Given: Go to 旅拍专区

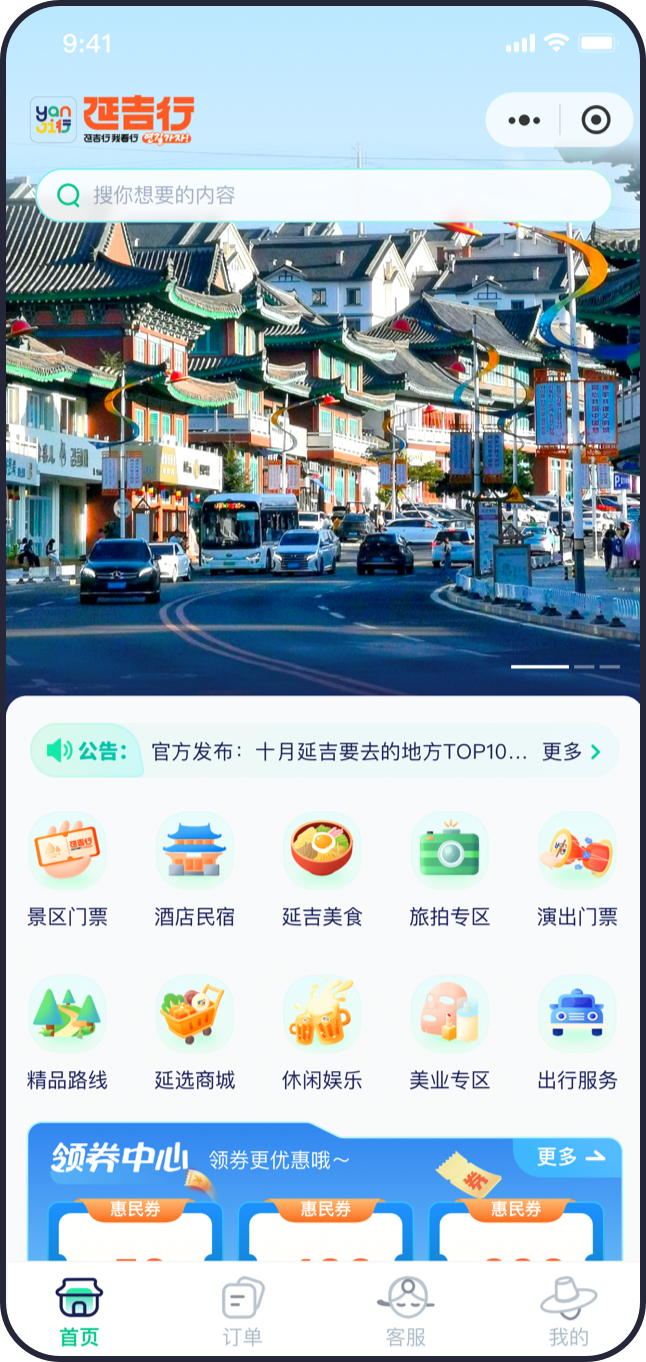Looking at the screenshot, I should point(450,870).
